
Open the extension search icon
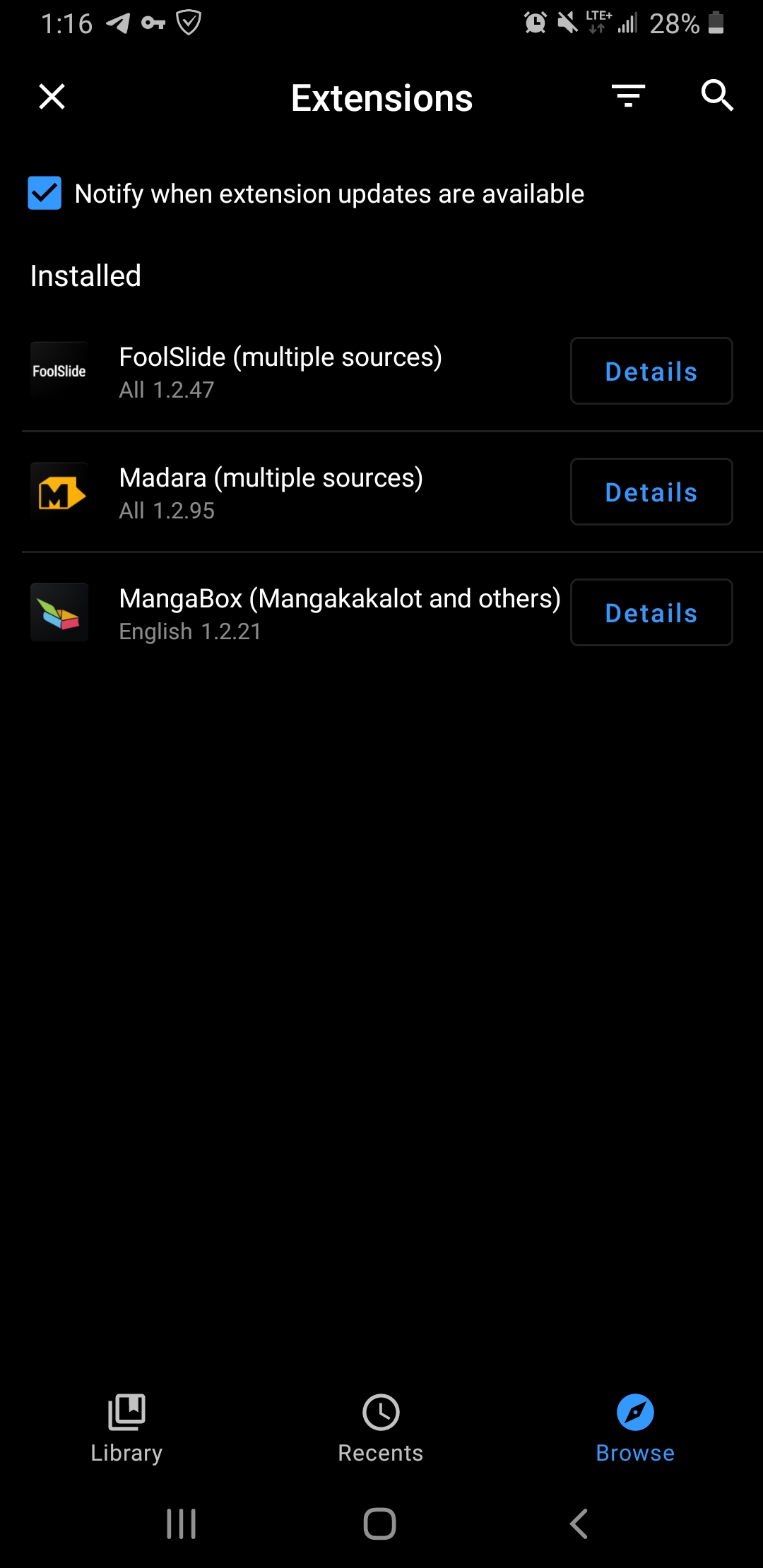(x=717, y=96)
